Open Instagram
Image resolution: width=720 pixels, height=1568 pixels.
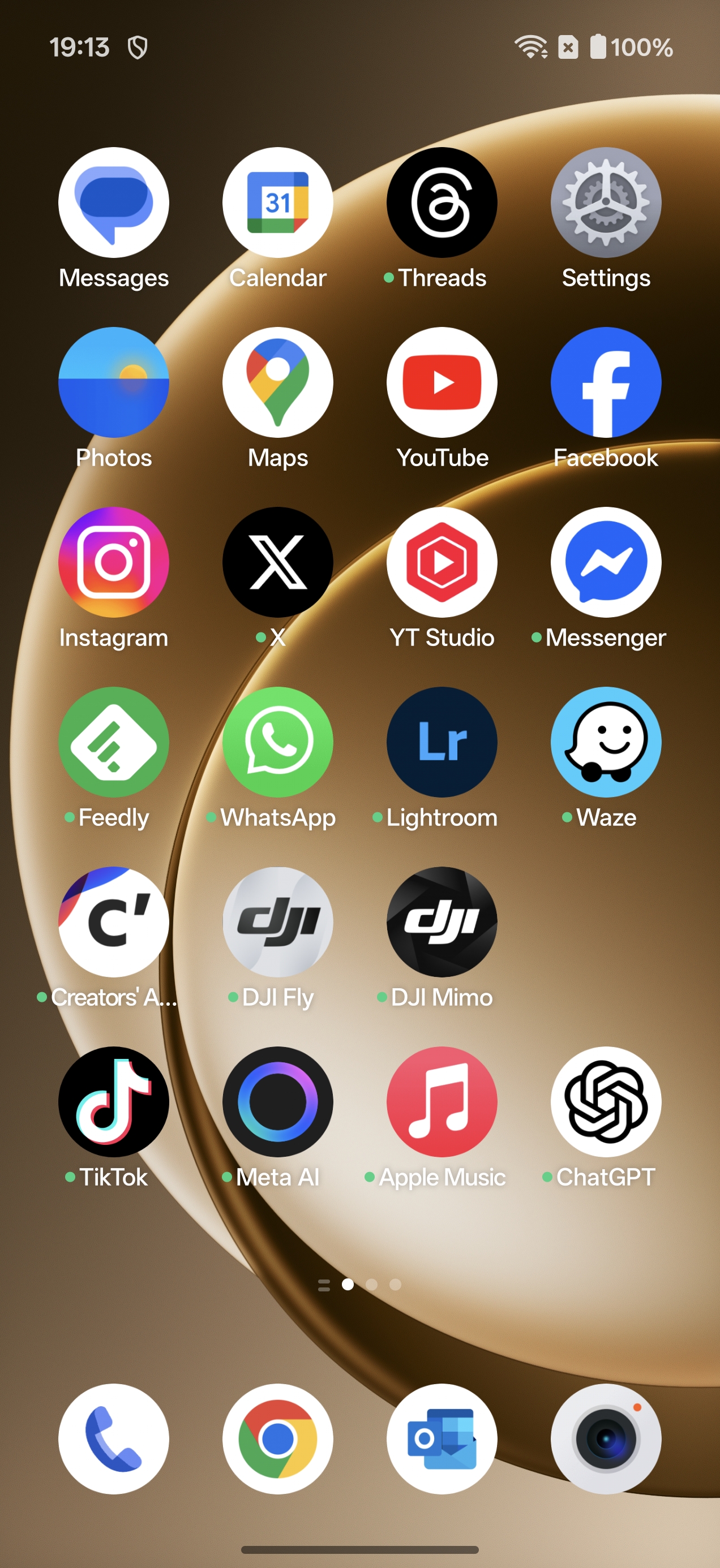coord(113,562)
